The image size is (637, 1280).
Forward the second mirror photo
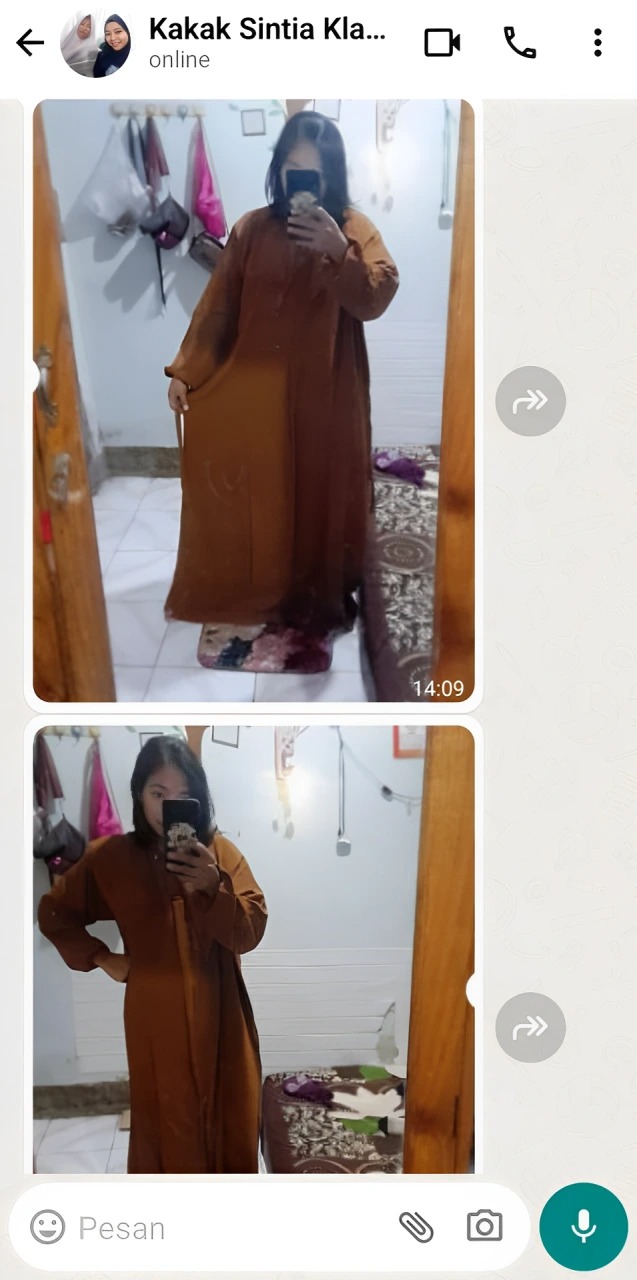(530, 1027)
